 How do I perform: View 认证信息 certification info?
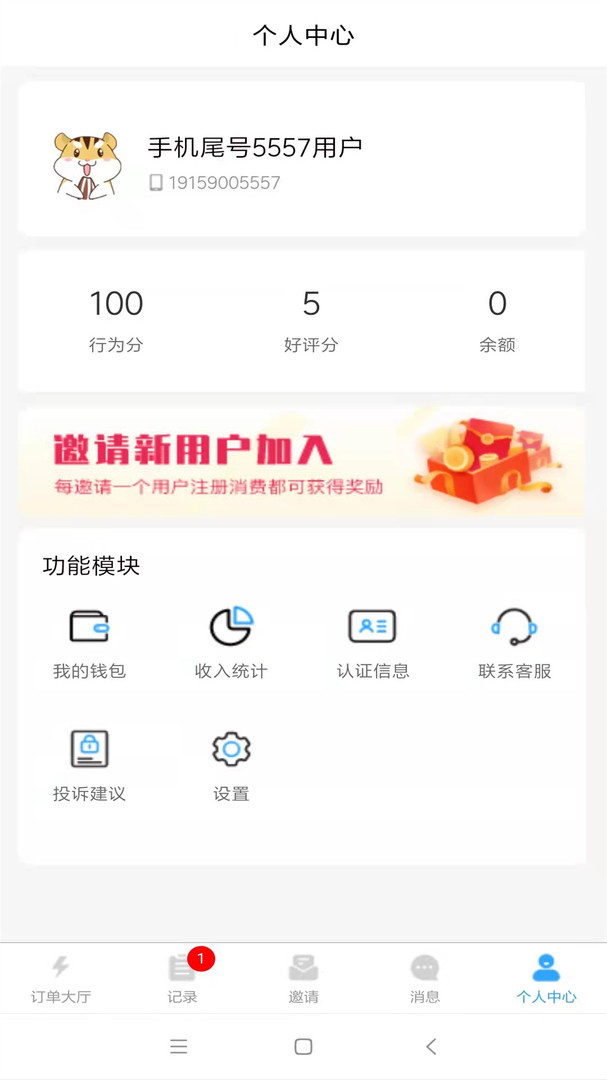point(373,643)
